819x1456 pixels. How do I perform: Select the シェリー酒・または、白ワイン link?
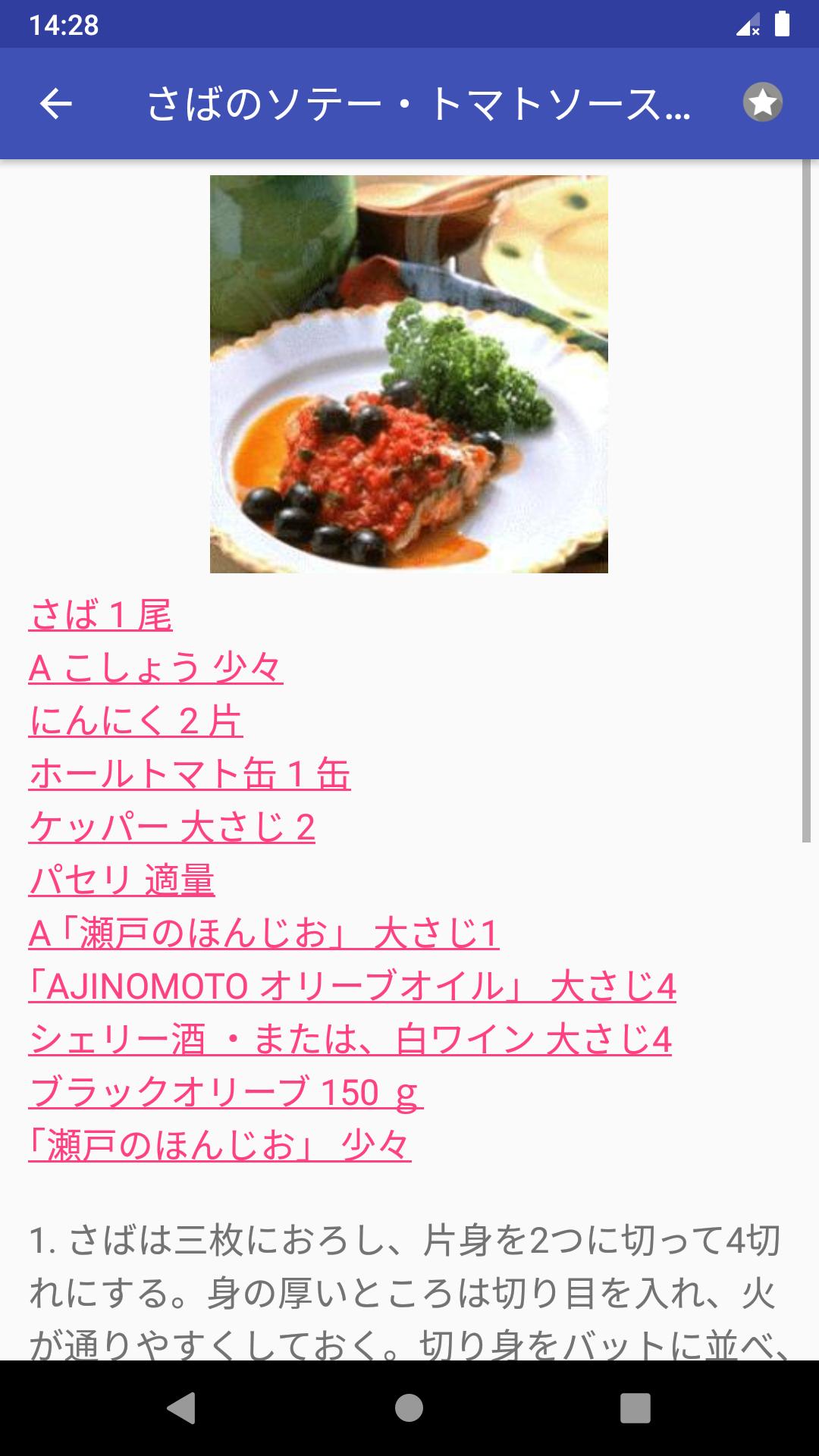[x=350, y=1040]
